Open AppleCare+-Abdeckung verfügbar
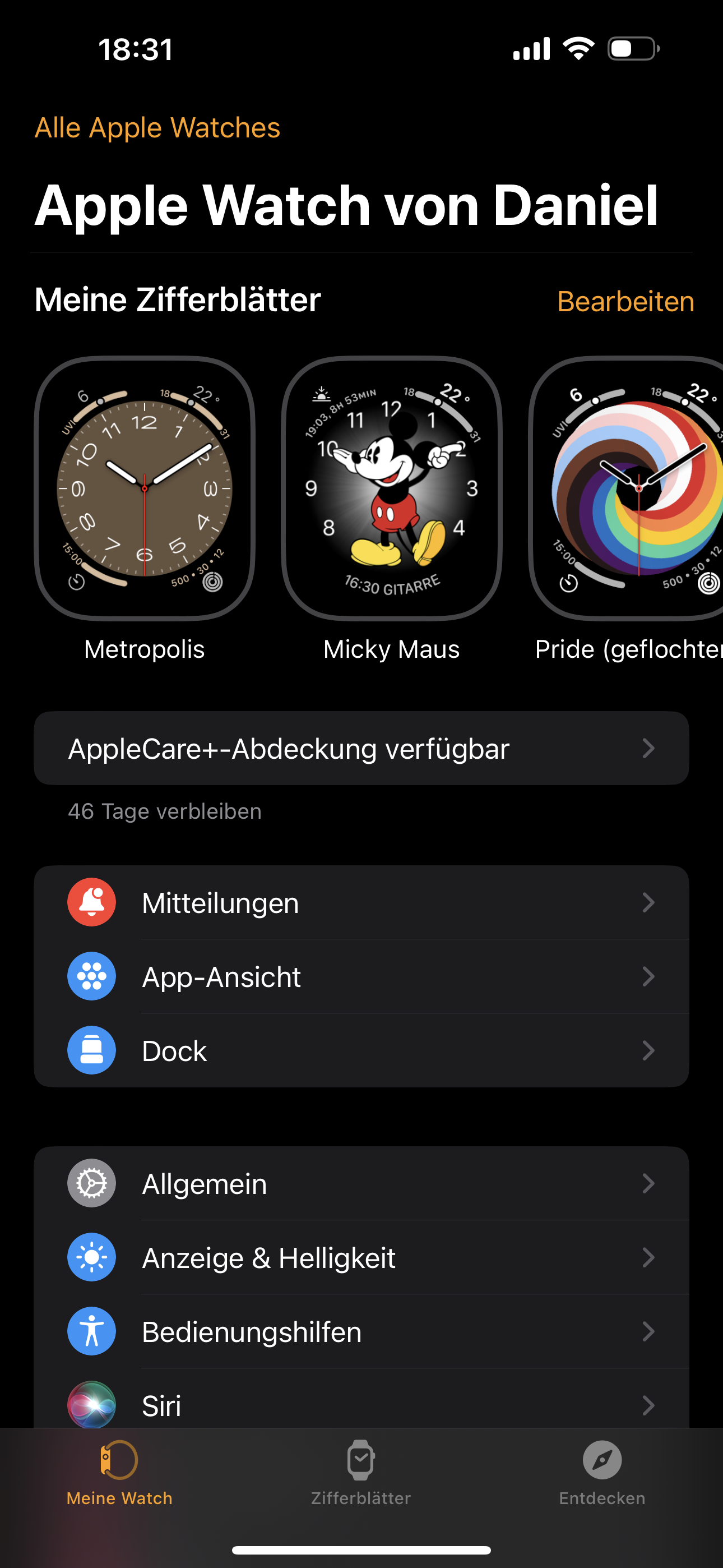 361,748
